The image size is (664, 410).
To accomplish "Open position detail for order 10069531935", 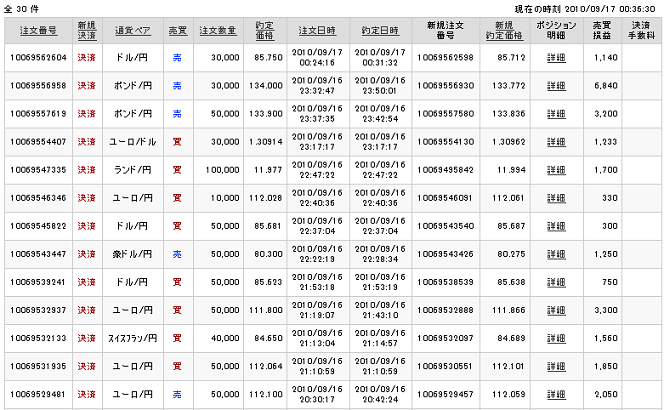I will [556, 366].
